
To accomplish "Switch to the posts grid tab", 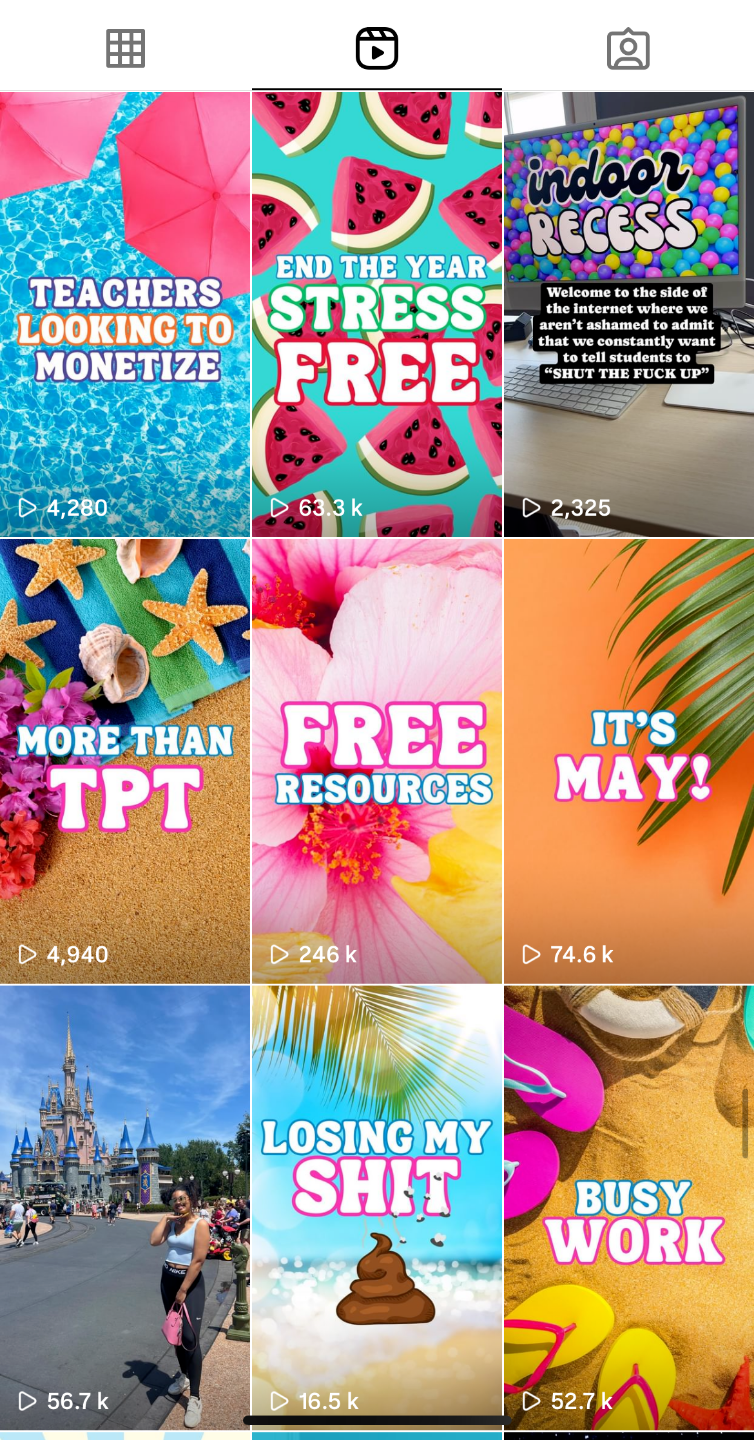I will [x=126, y=48].
